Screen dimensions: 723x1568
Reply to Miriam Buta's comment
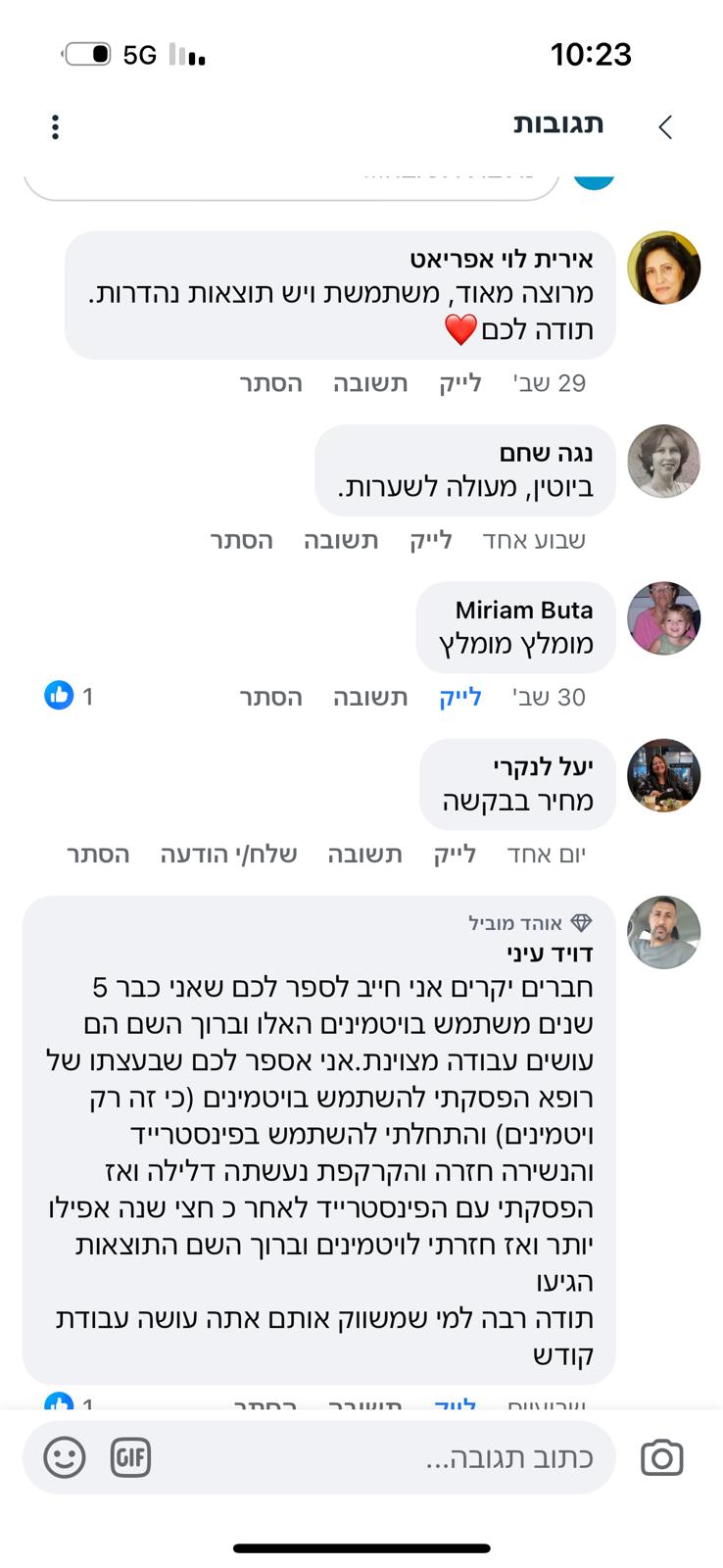click(370, 697)
